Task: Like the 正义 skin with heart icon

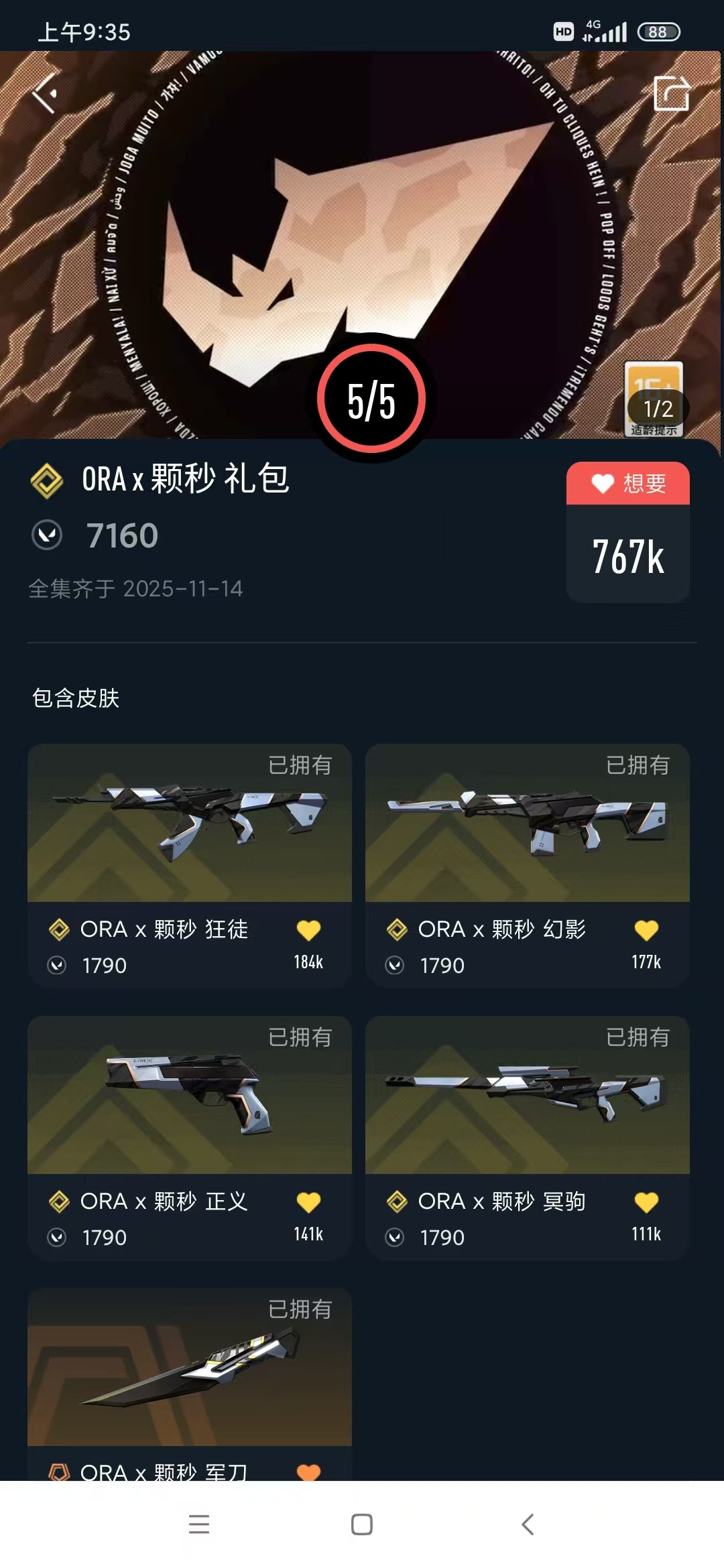Action: [308, 1202]
